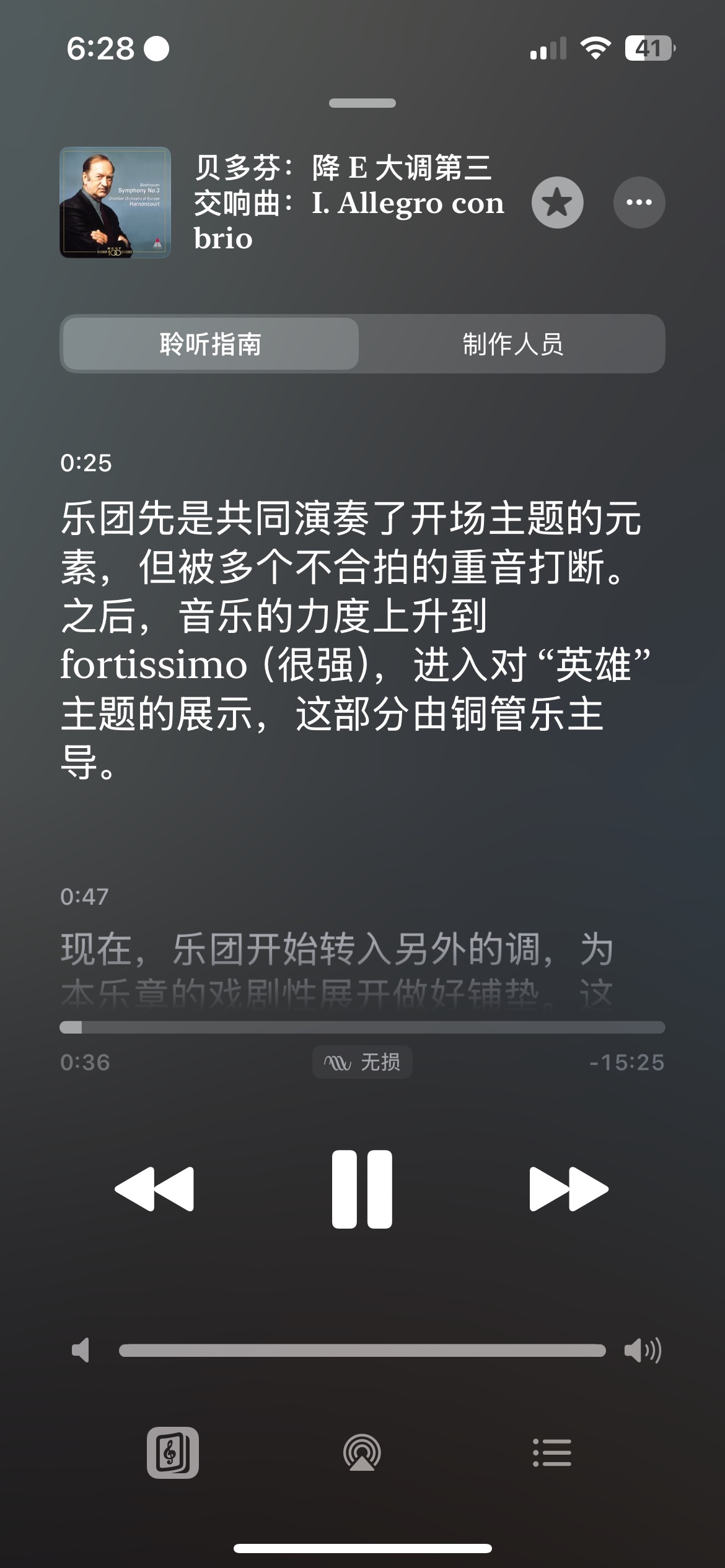Favorite the Beethoven Symphony No.3 track
The image size is (725, 1568).
(557, 203)
